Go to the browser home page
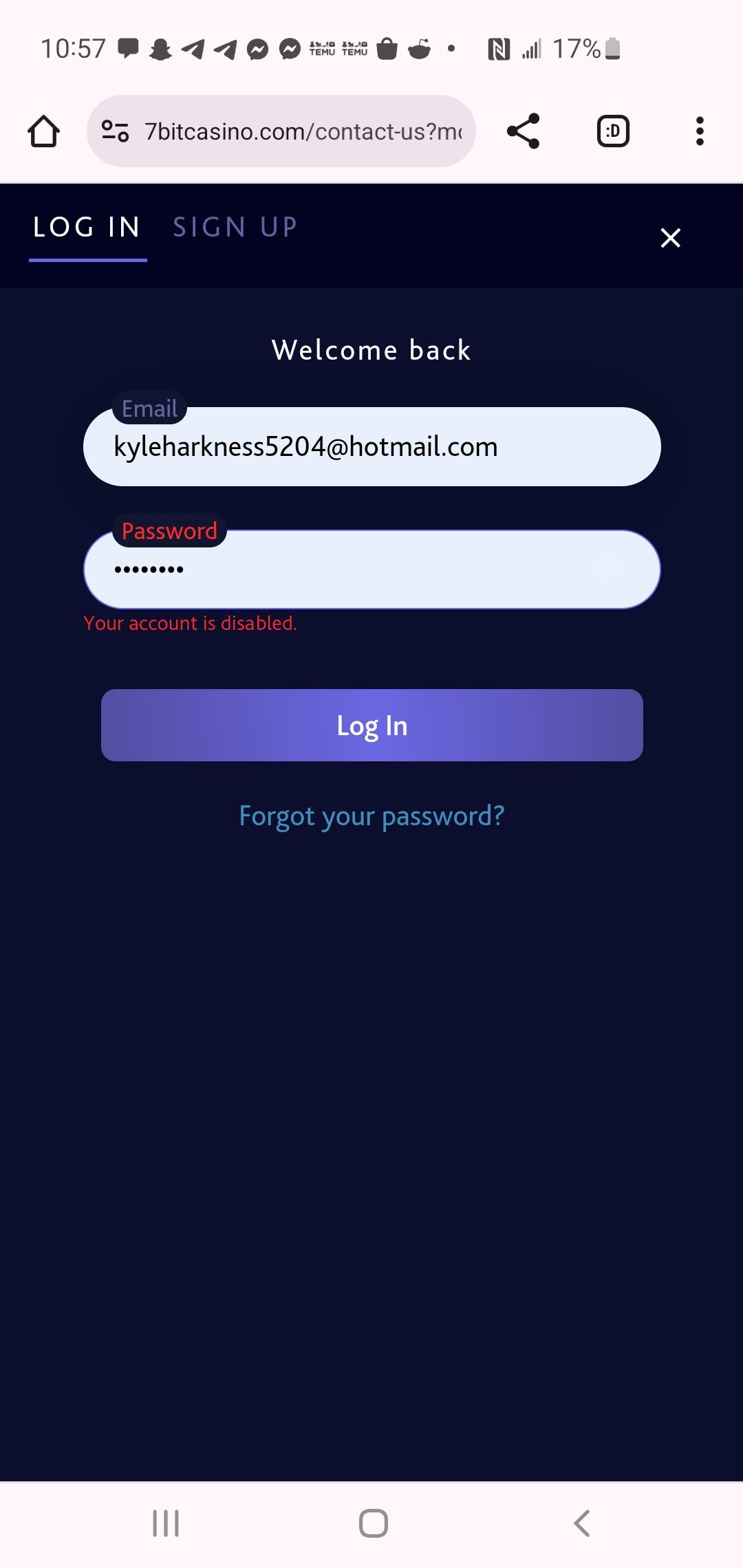The height and width of the screenshot is (1568, 743). tap(43, 131)
